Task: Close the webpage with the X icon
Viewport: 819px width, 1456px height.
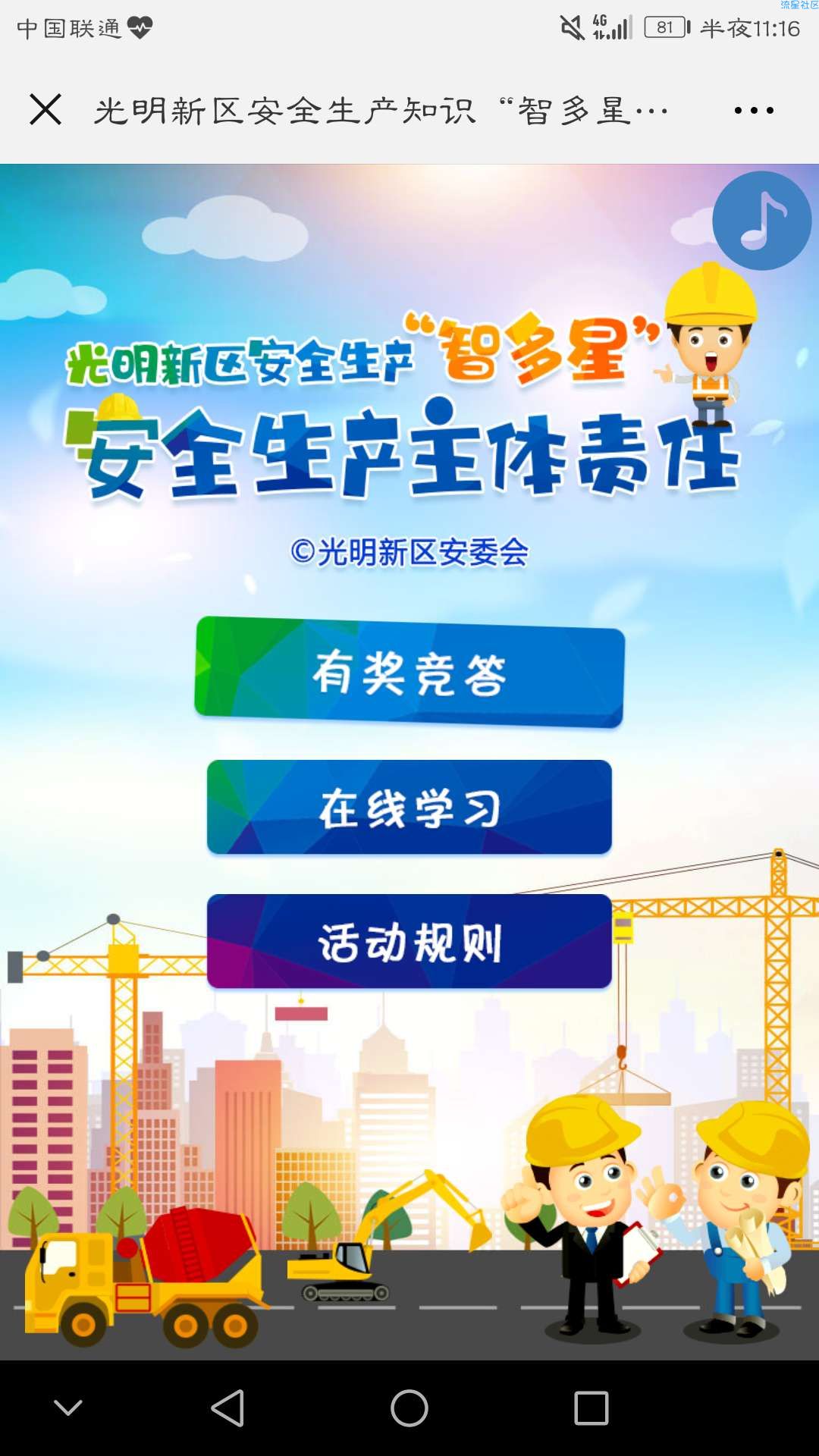Action: coord(45,110)
